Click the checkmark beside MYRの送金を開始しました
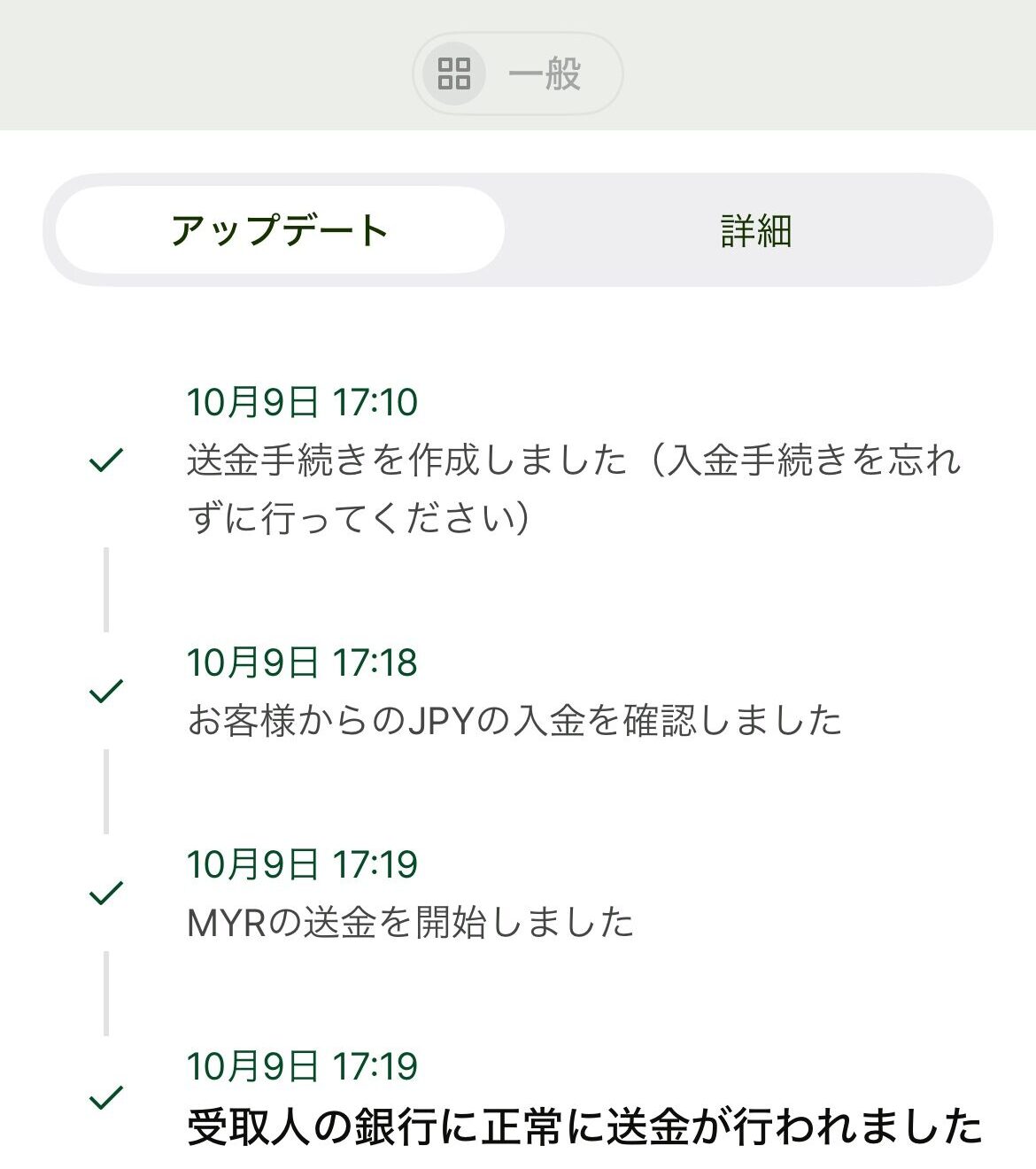Screen dimensions: 1036x1169 point(104,893)
